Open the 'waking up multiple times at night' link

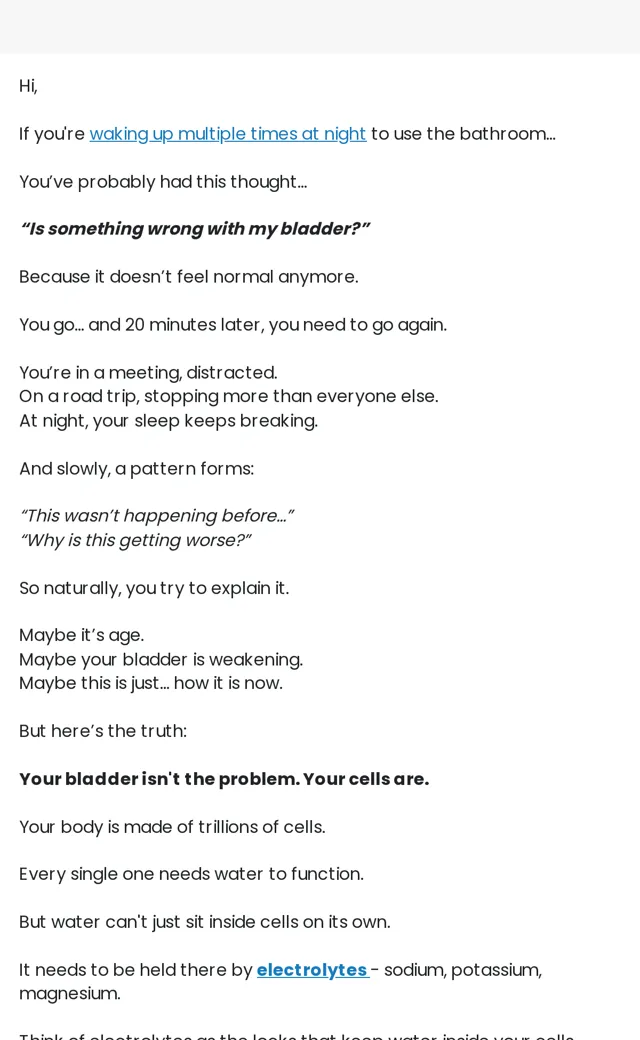tap(227, 134)
